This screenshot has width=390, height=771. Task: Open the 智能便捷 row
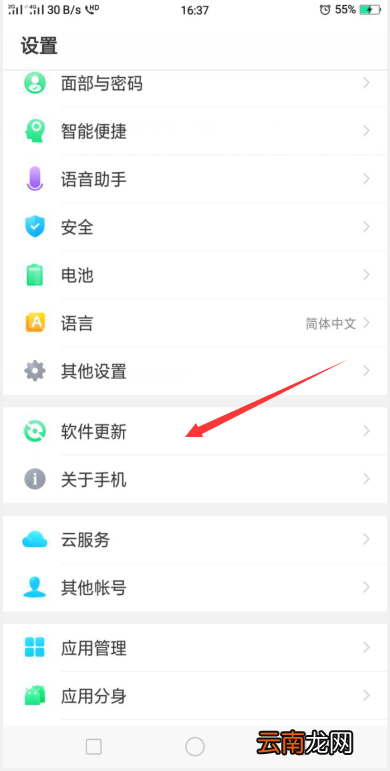pyautogui.click(x=195, y=131)
